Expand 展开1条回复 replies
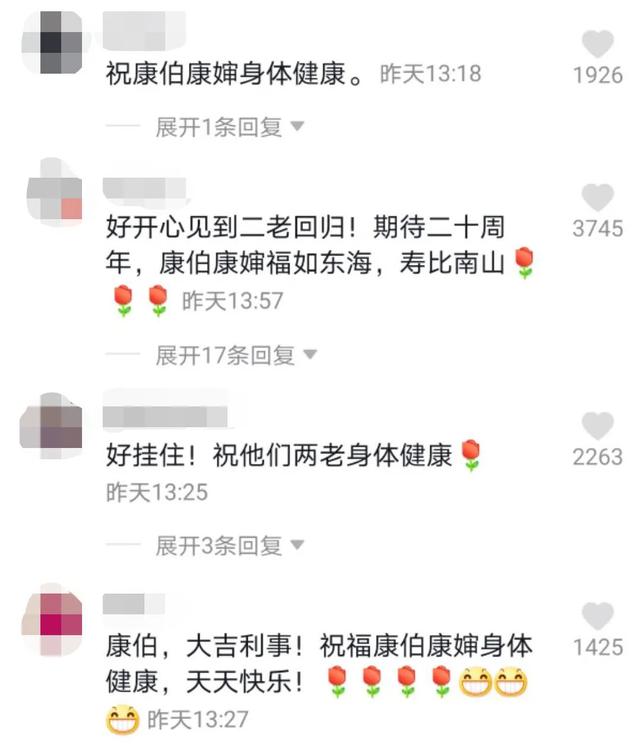The height and width of the screenshot is (751, 640). coord(228,127)
